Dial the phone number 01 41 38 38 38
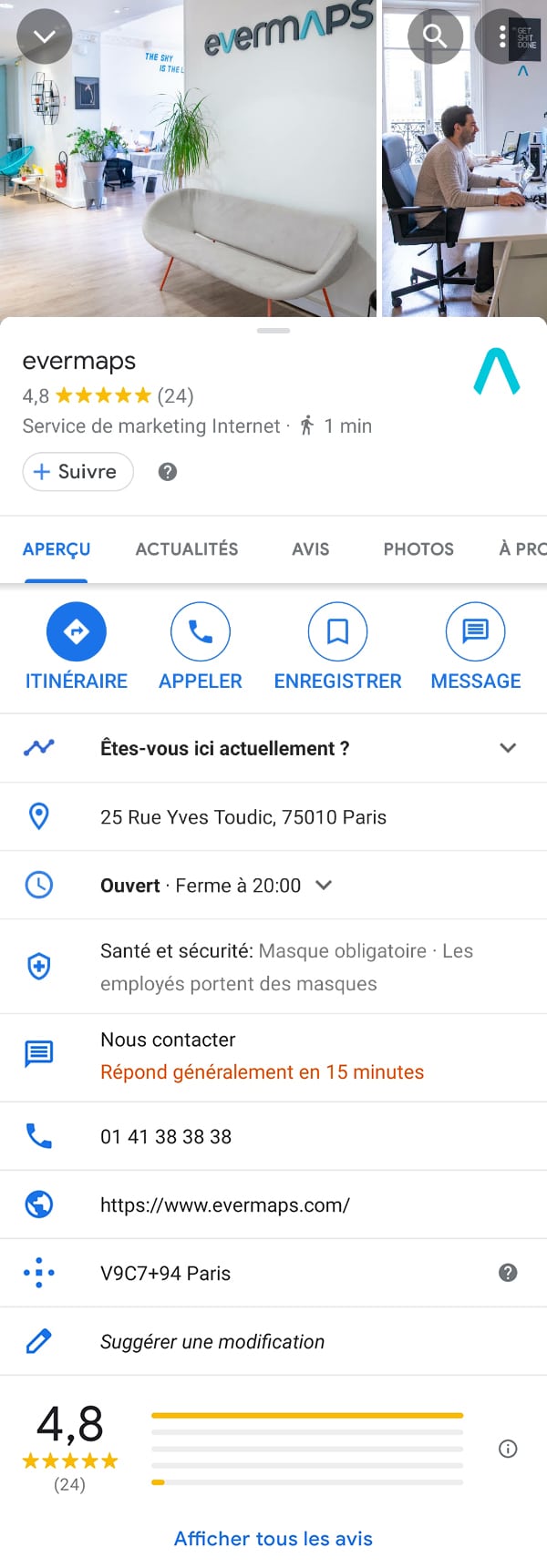This screenshot has height=1568, width=547. (x=166, y=1137)
